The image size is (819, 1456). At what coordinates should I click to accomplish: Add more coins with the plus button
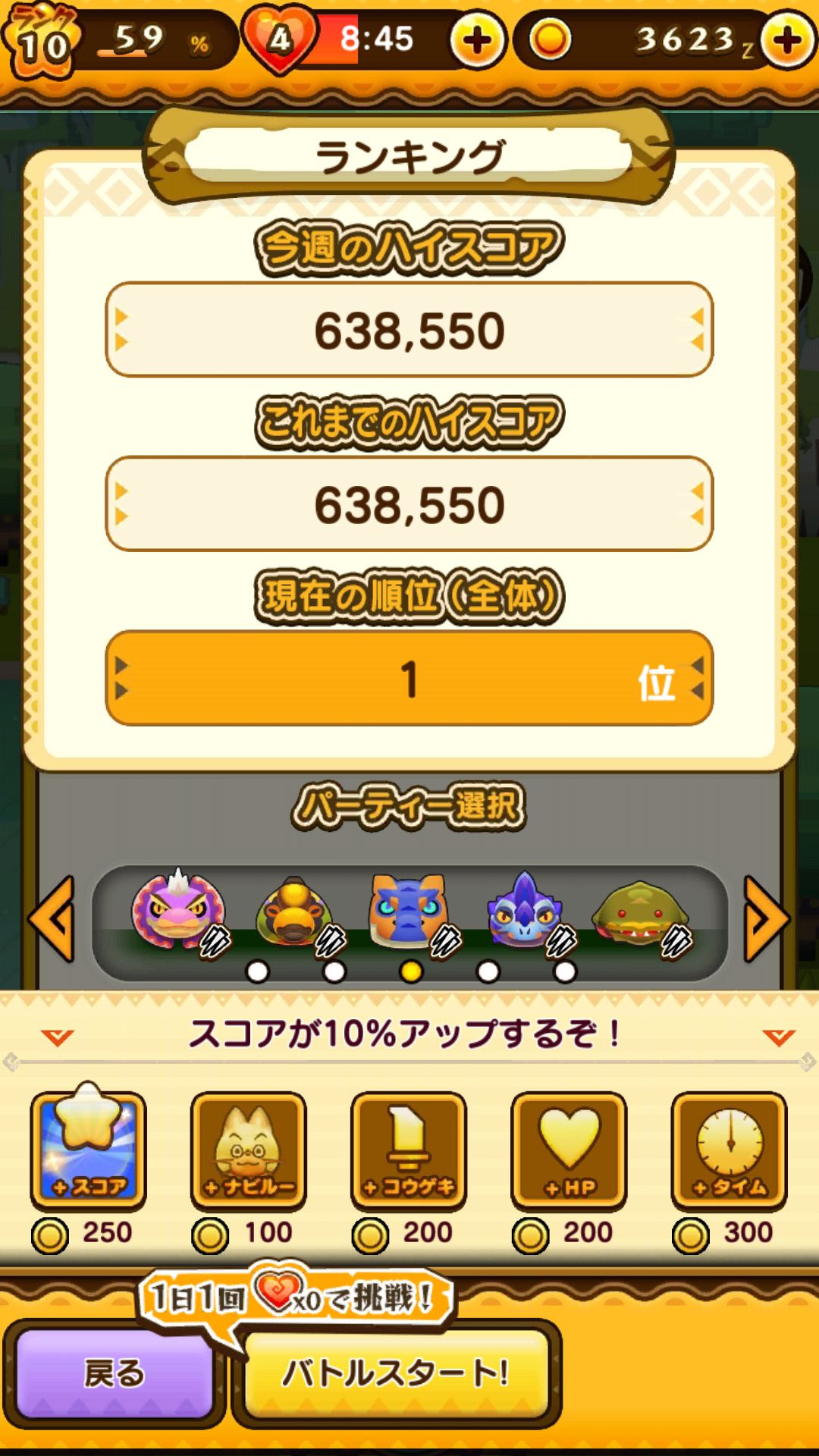click(788, 40)
